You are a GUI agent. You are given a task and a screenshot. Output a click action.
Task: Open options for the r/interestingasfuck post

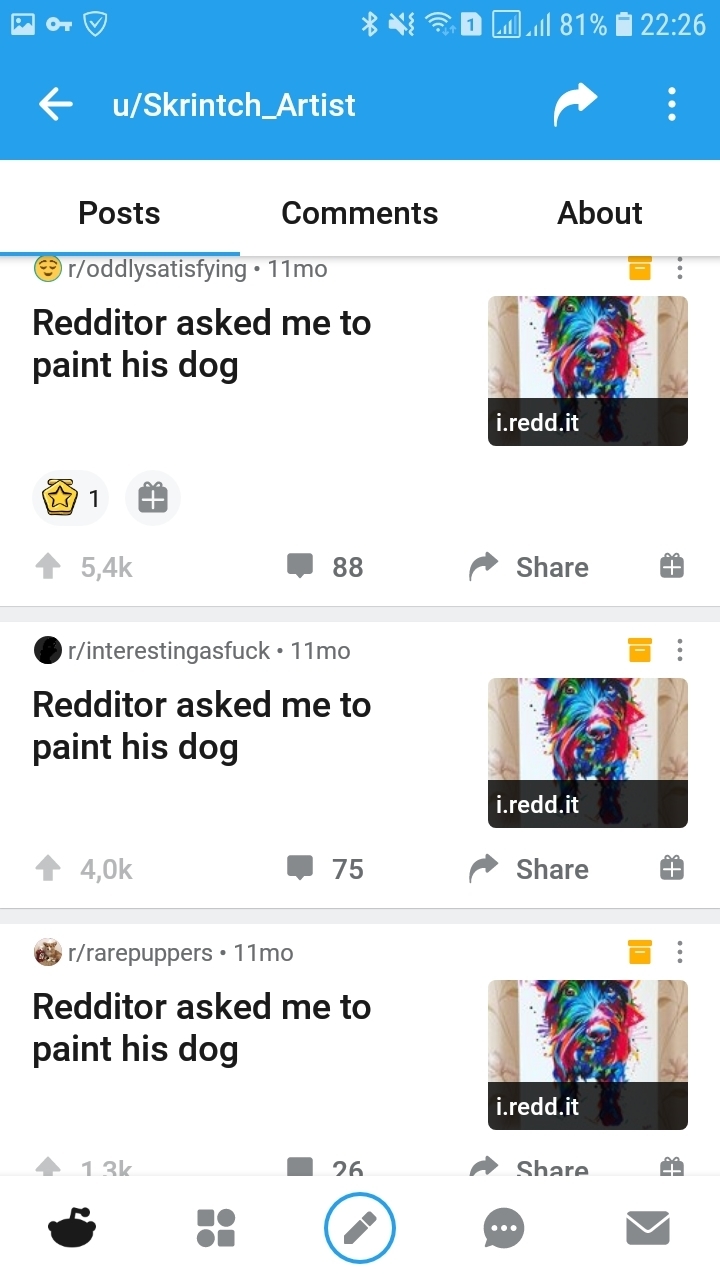point(680,651)
